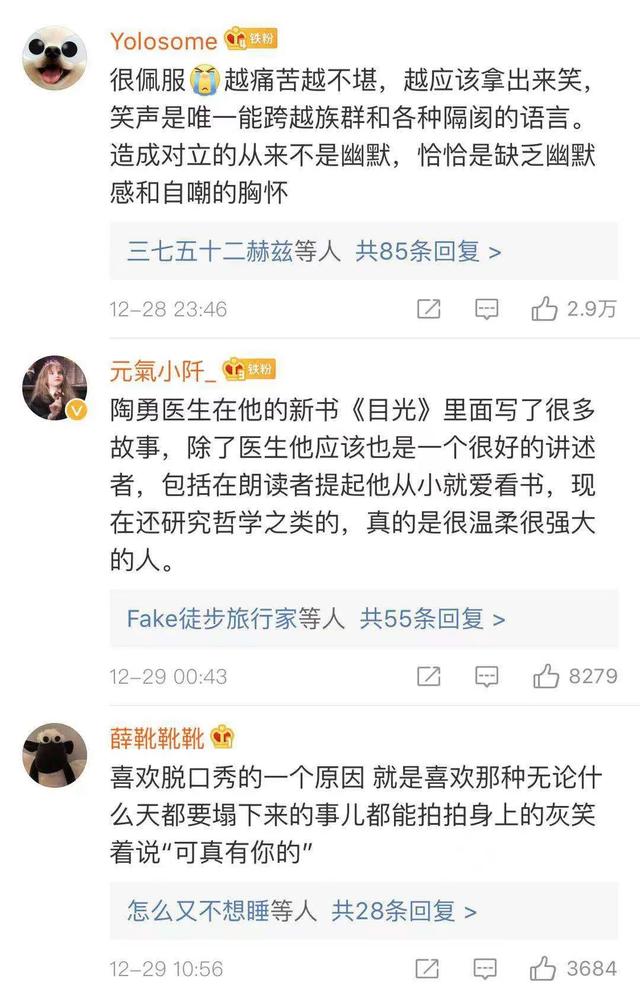Screen dimensions: 640x992
Task: Expand the 85 replies under Yolosome's comment
Action: [x=314, y=251]
